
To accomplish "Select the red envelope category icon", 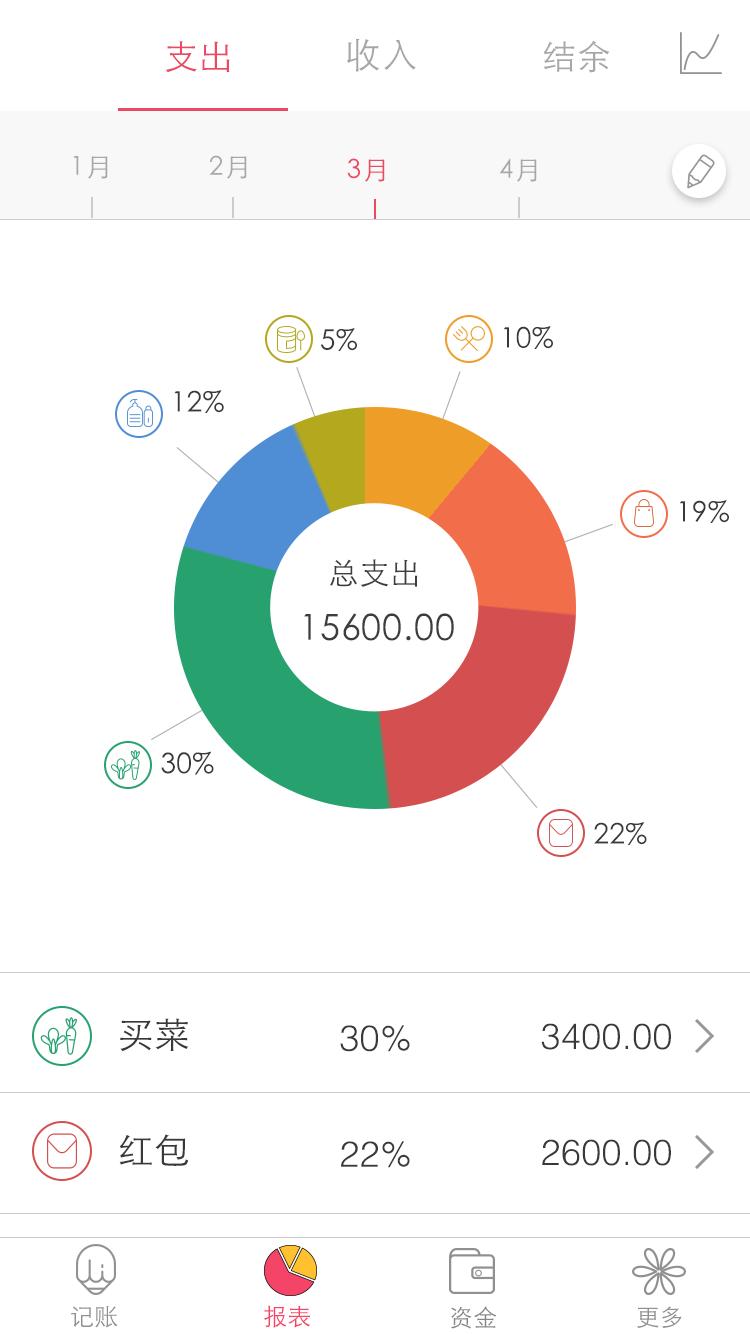I will 561,834.
